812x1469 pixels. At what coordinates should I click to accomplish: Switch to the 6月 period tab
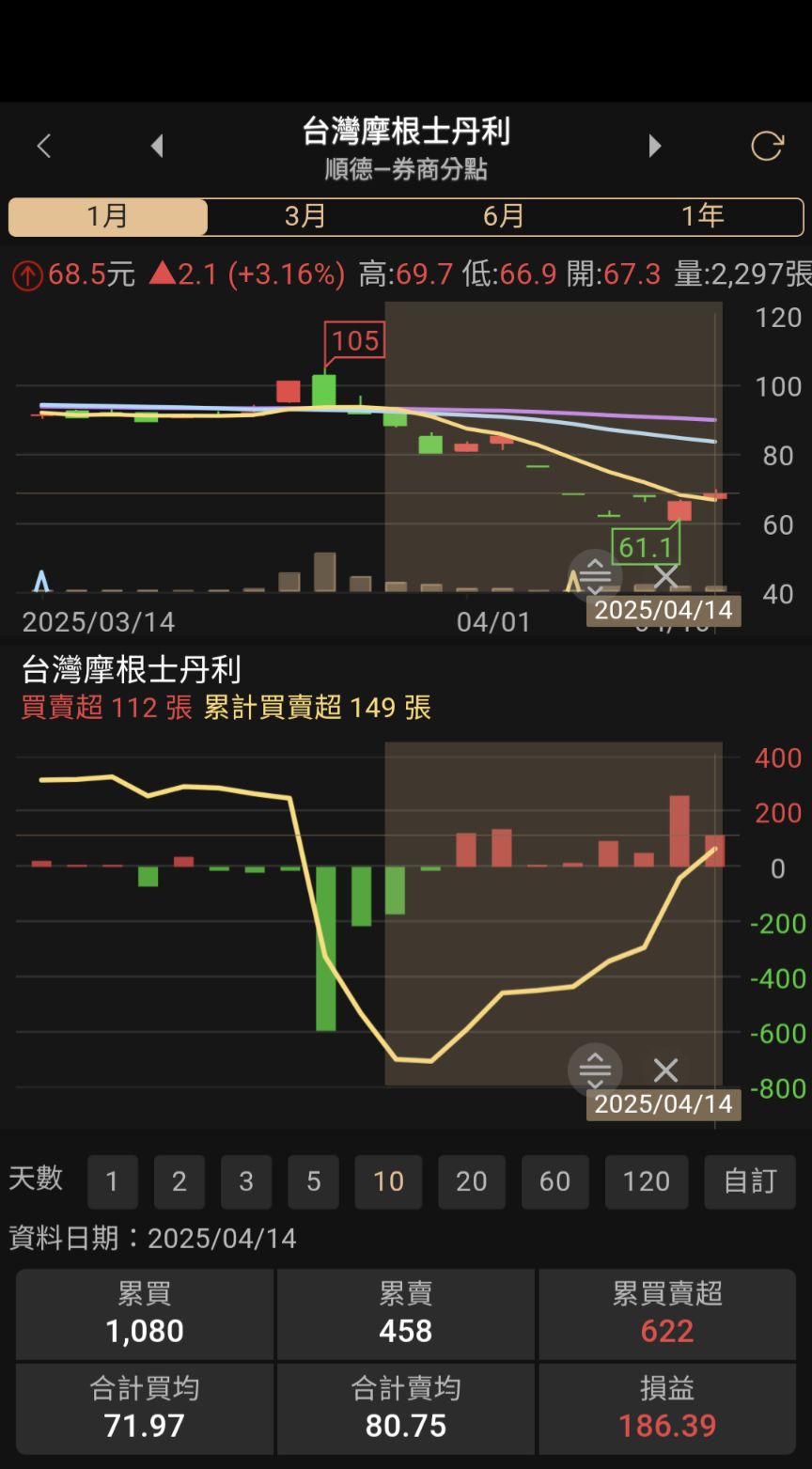point(504,217)
